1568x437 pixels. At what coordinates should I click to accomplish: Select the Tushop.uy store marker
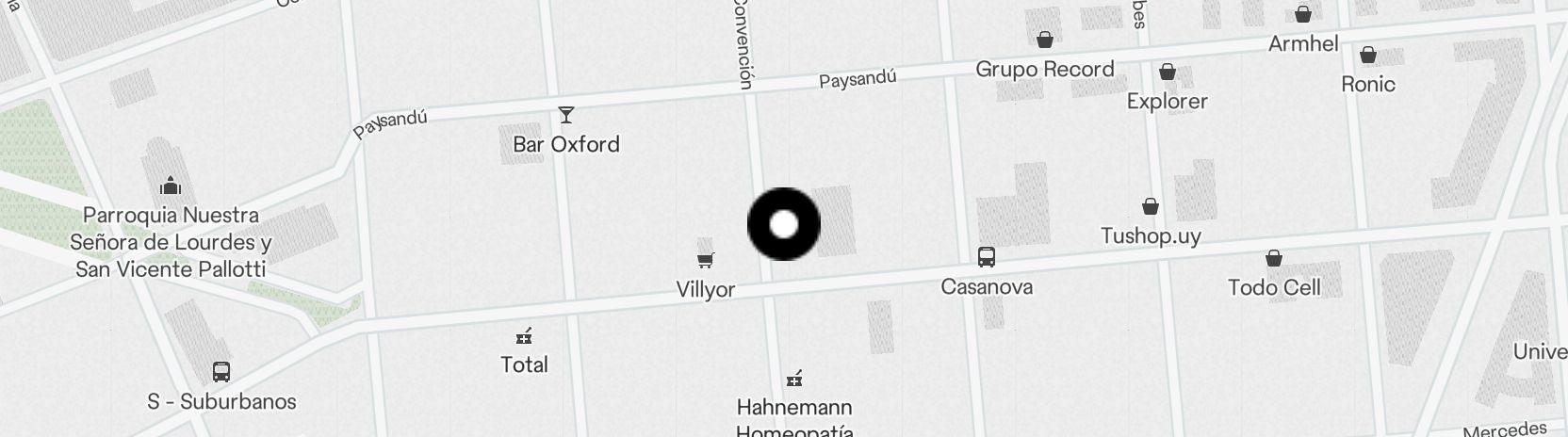point(1151,206)
